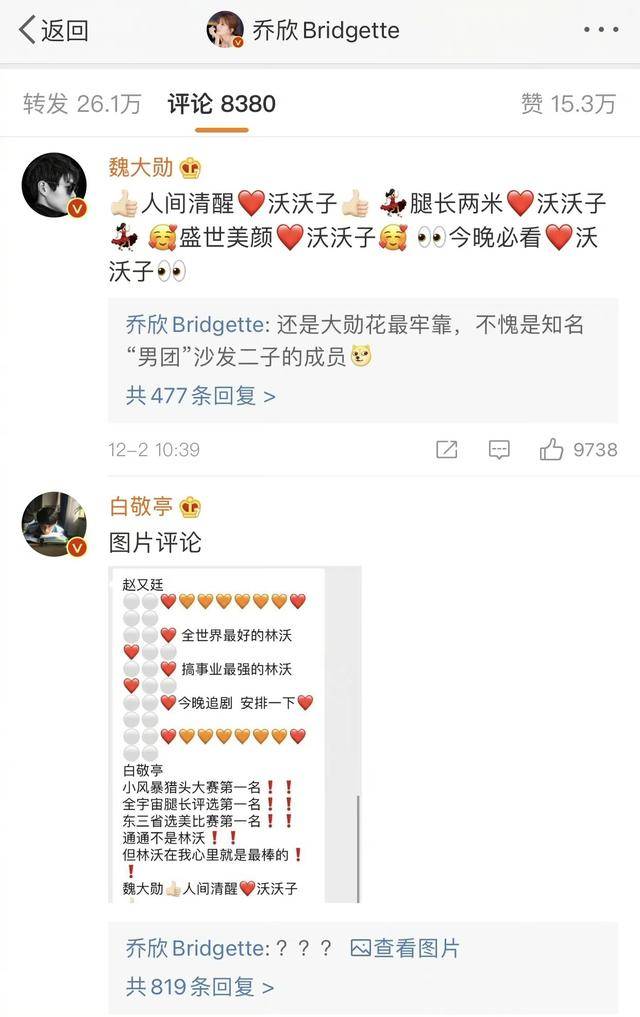The image size is (640, 1017).
Task: Tap the username 魏大勋
Action: (x=140, y=167)
